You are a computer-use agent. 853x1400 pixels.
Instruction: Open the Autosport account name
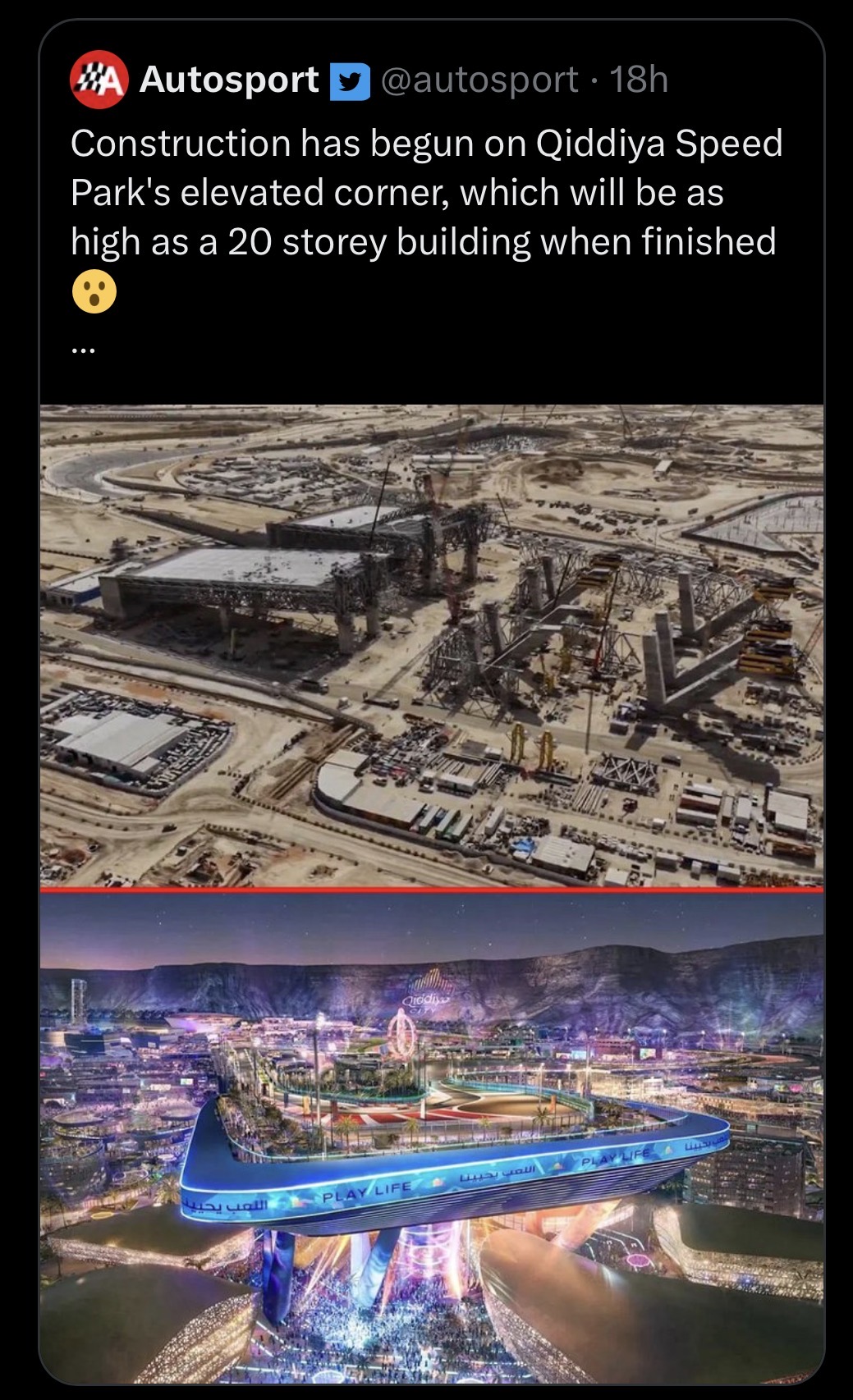(229, 80)
